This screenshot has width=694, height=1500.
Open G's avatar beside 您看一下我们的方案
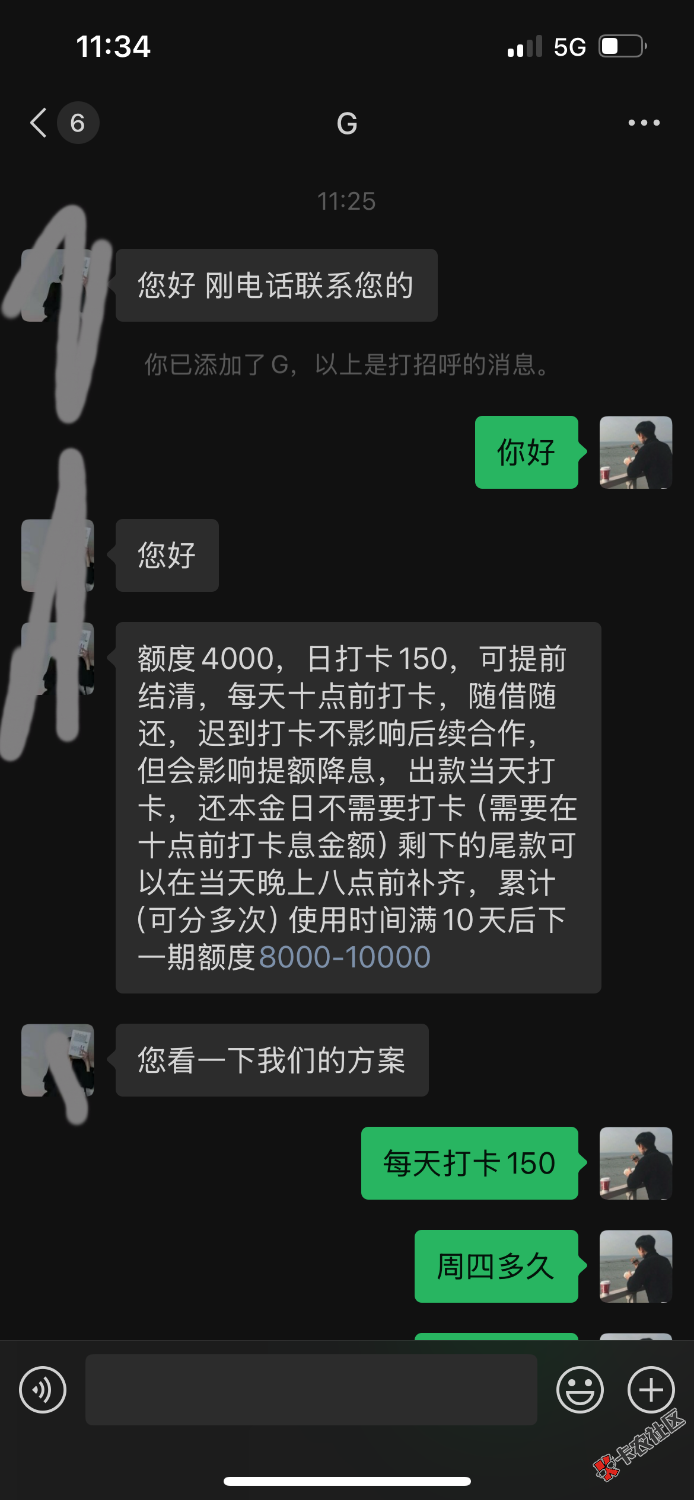pos(57,1060)
